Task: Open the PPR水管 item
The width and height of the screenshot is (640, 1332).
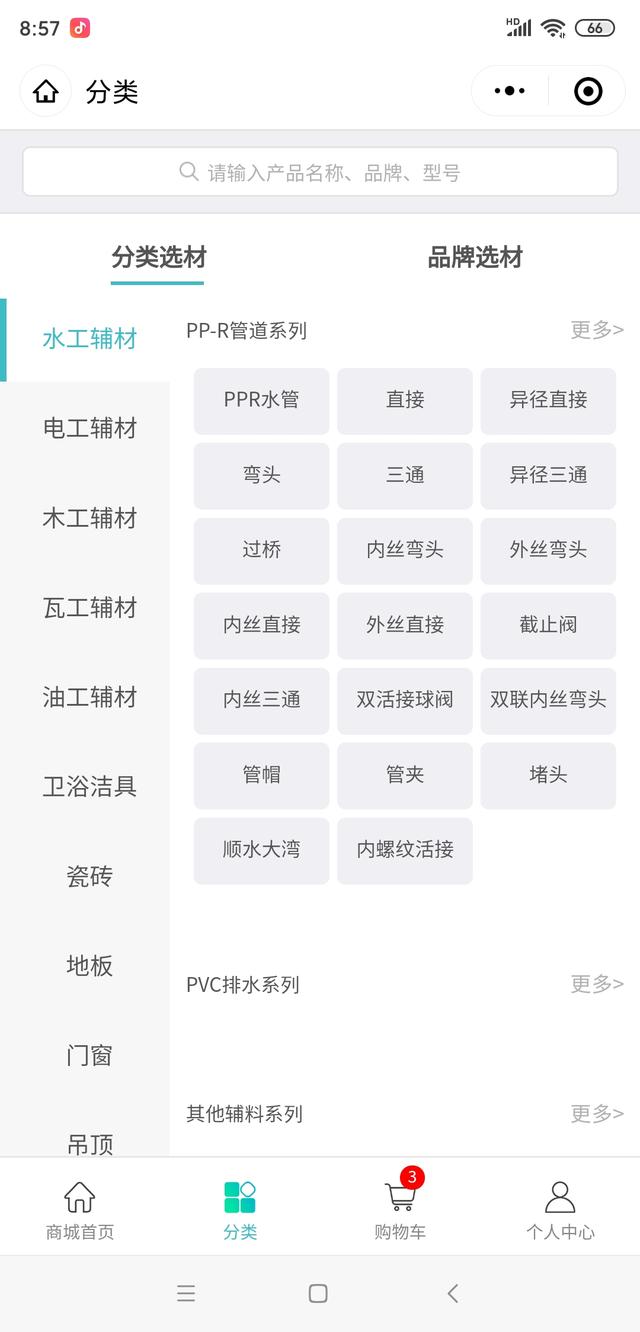Action: coord(261,400)
